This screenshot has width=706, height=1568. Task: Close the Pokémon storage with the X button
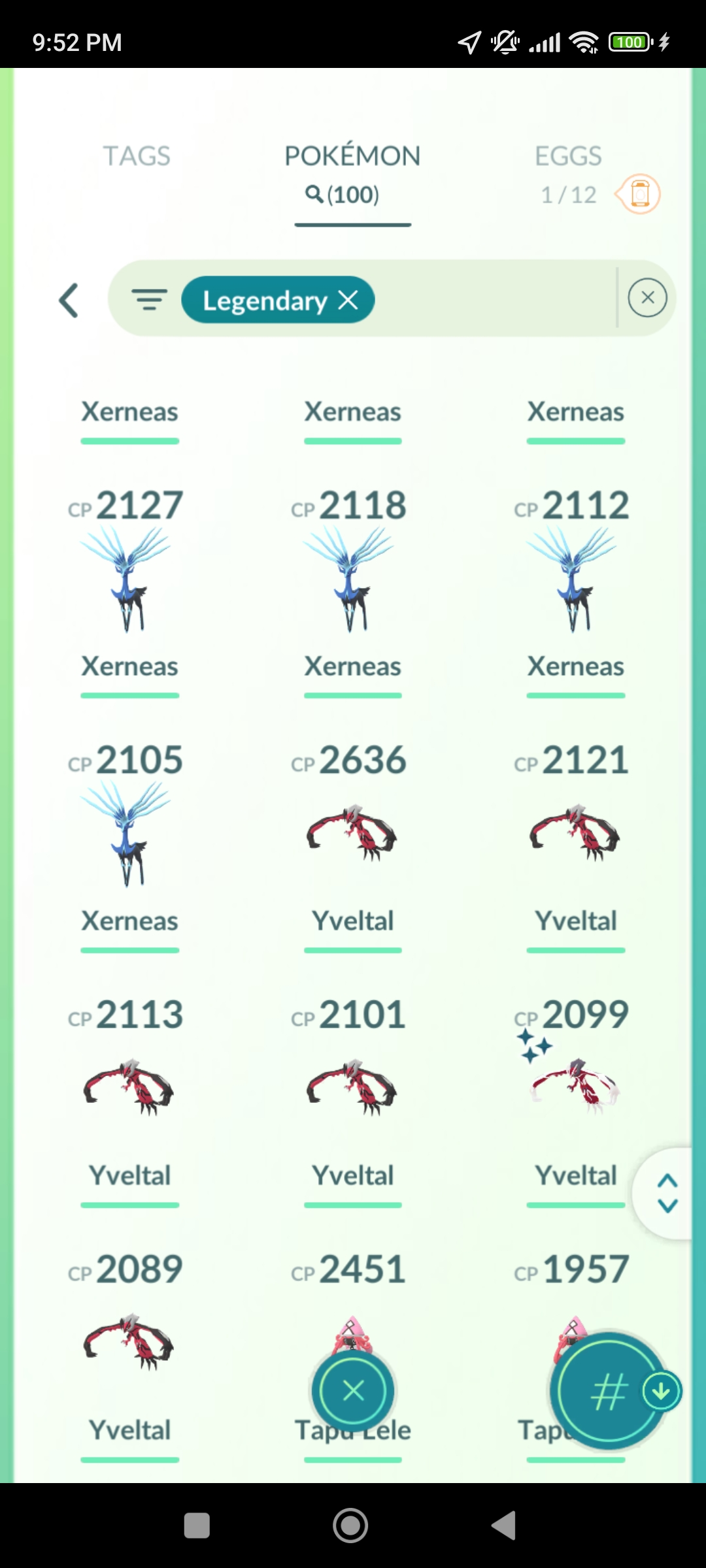(353, 1390)
